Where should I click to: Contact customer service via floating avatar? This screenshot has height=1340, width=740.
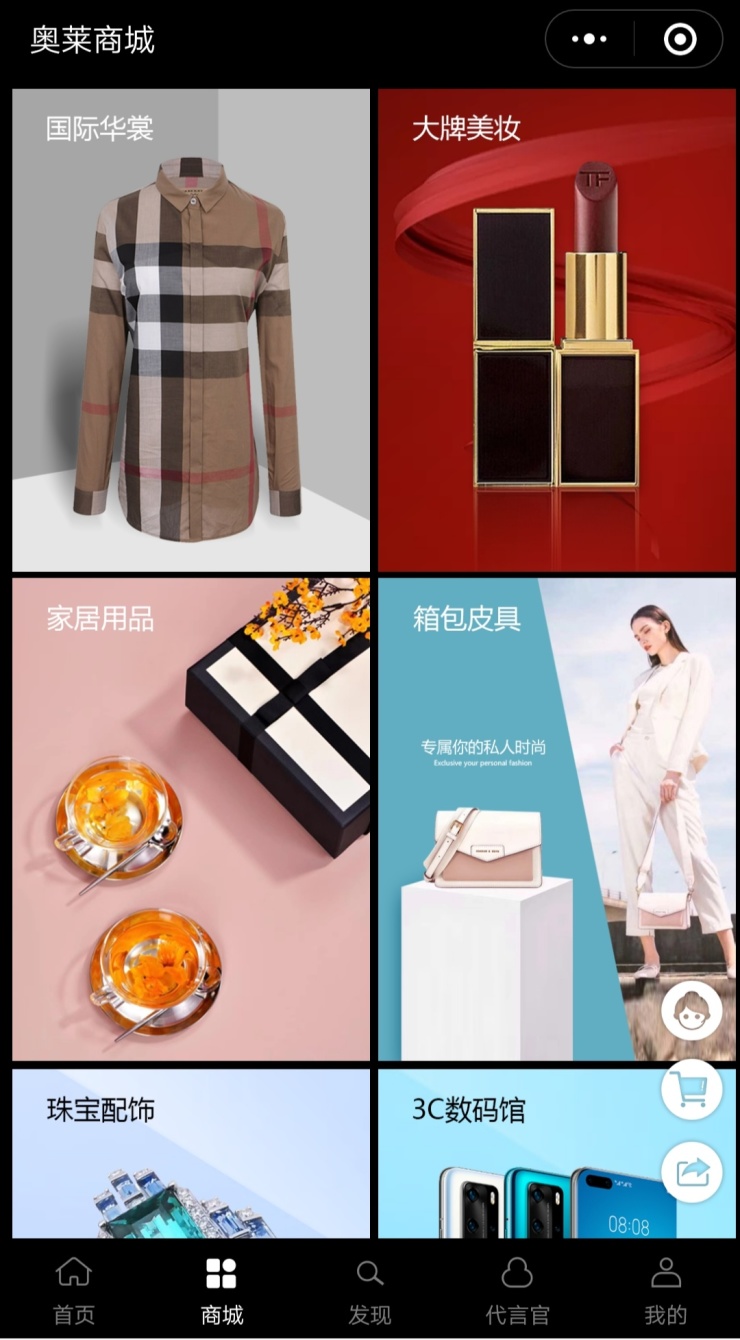tap(692, 1011)
